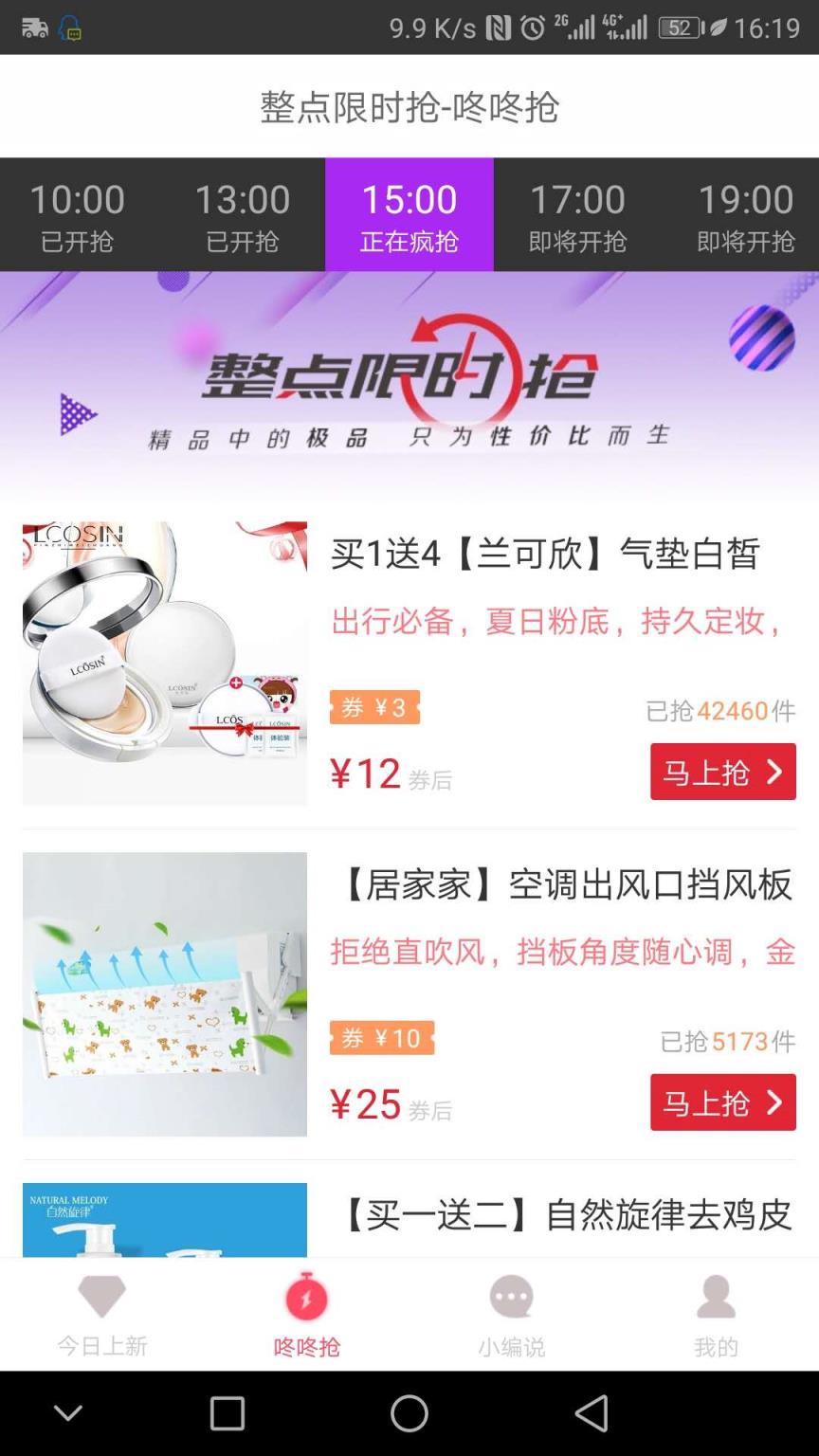819x1456 pixels.
Task: Open the LCOSIN cushion product image
Action: click(165, 662)
